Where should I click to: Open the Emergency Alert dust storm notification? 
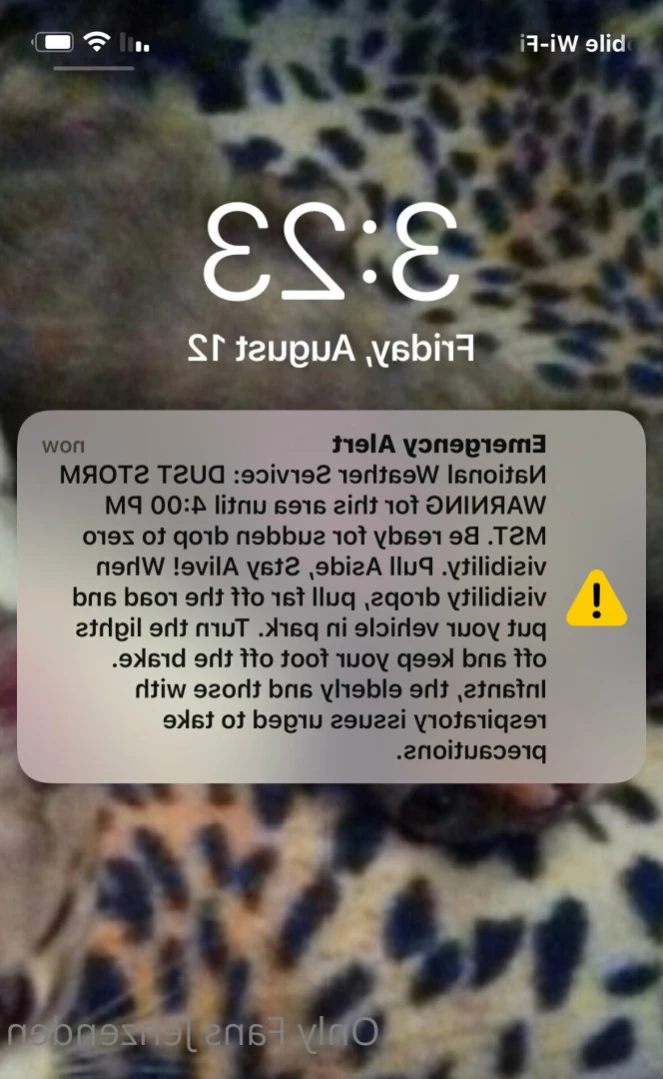click(x=330, y=596)
